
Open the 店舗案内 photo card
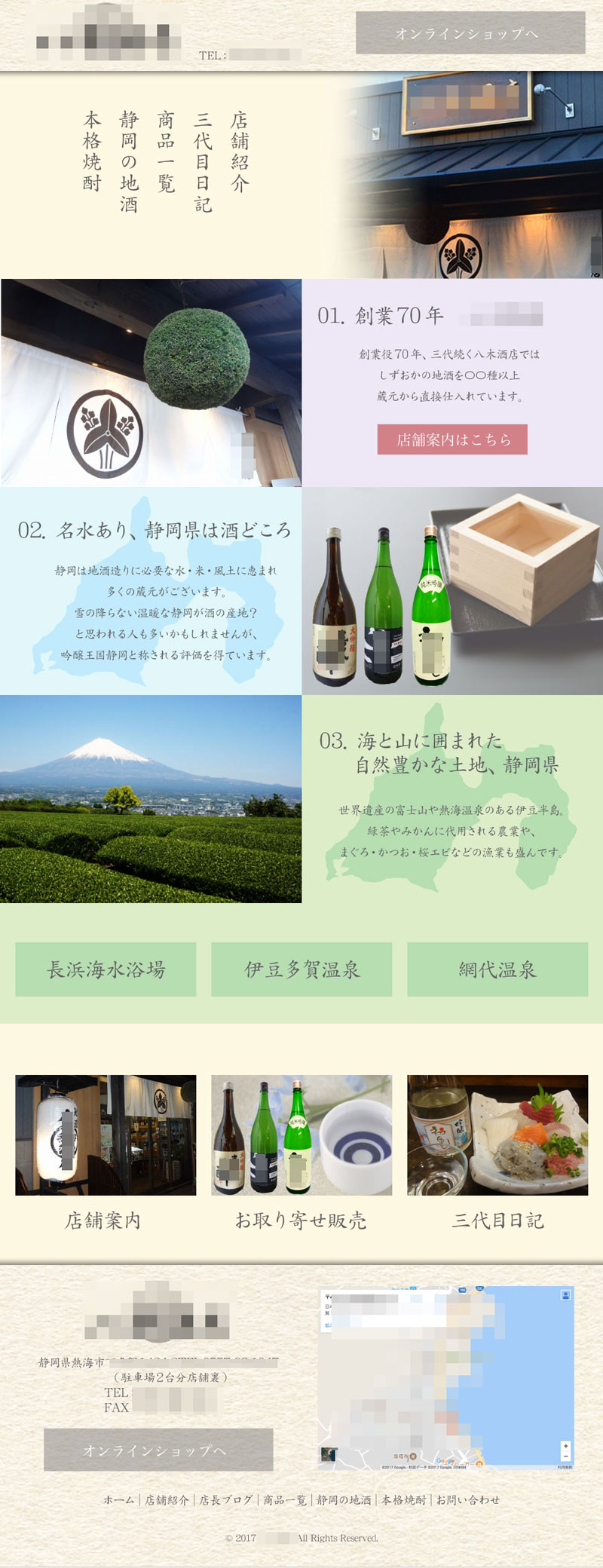(106, 1135)
